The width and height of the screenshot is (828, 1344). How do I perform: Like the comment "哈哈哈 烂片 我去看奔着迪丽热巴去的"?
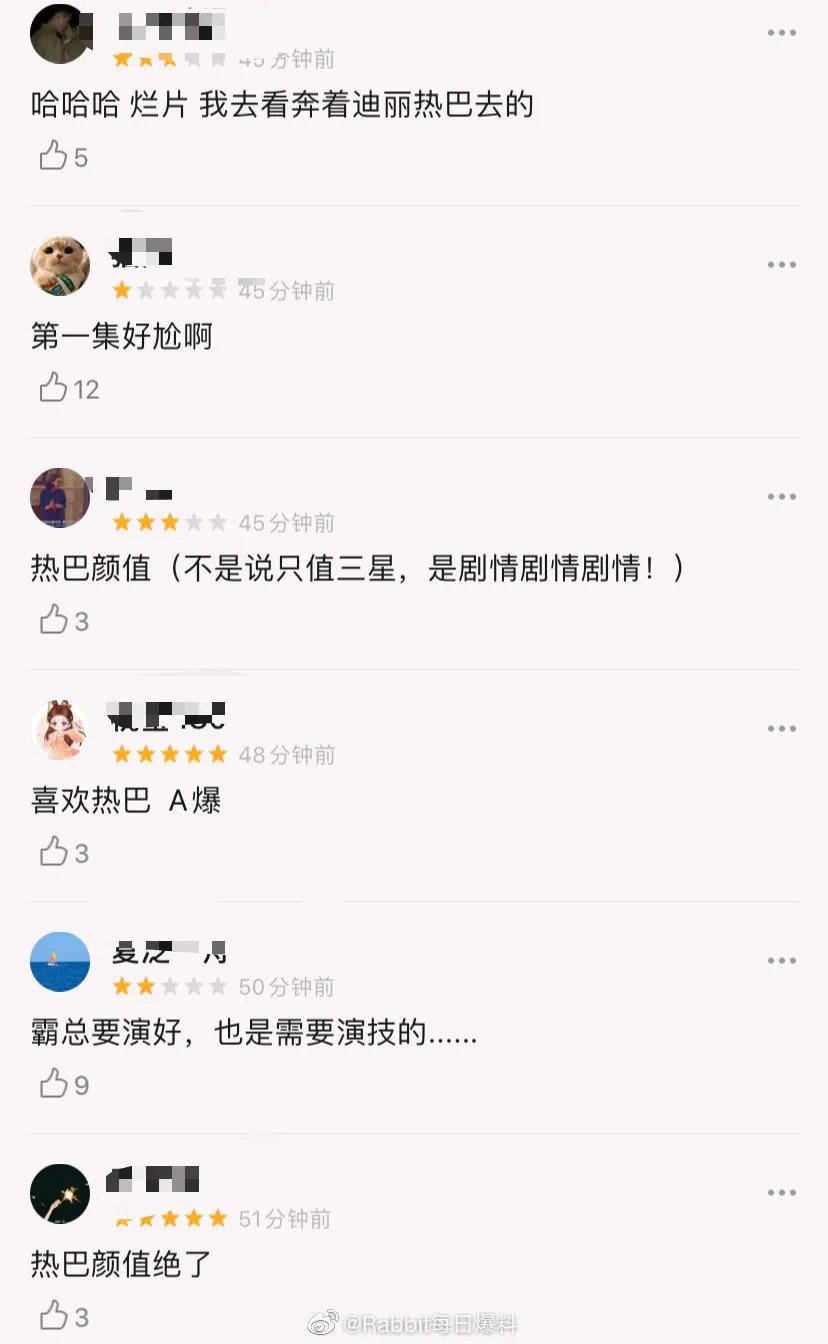(52, 156)
